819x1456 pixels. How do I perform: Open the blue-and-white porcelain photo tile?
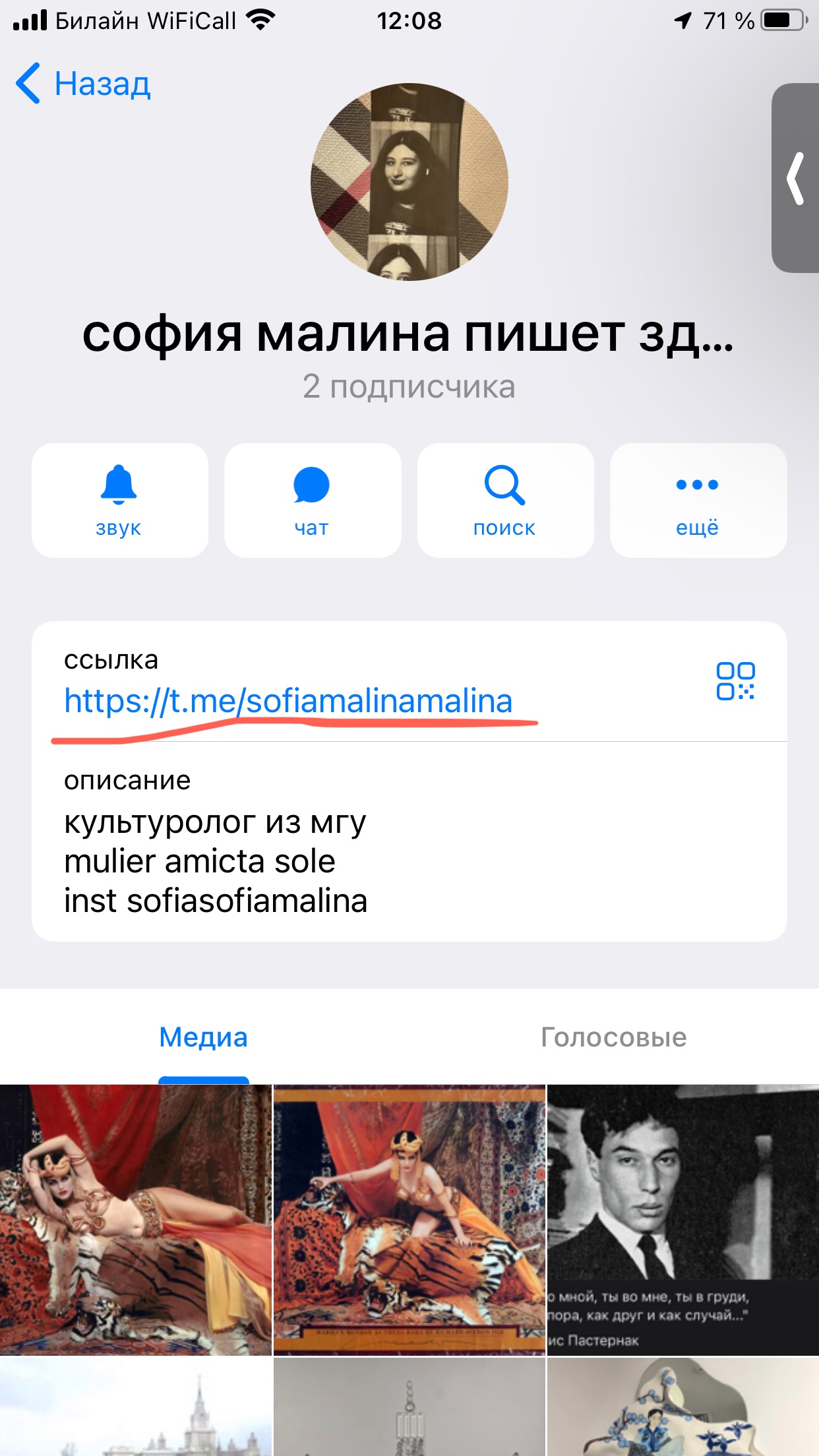682,1408
